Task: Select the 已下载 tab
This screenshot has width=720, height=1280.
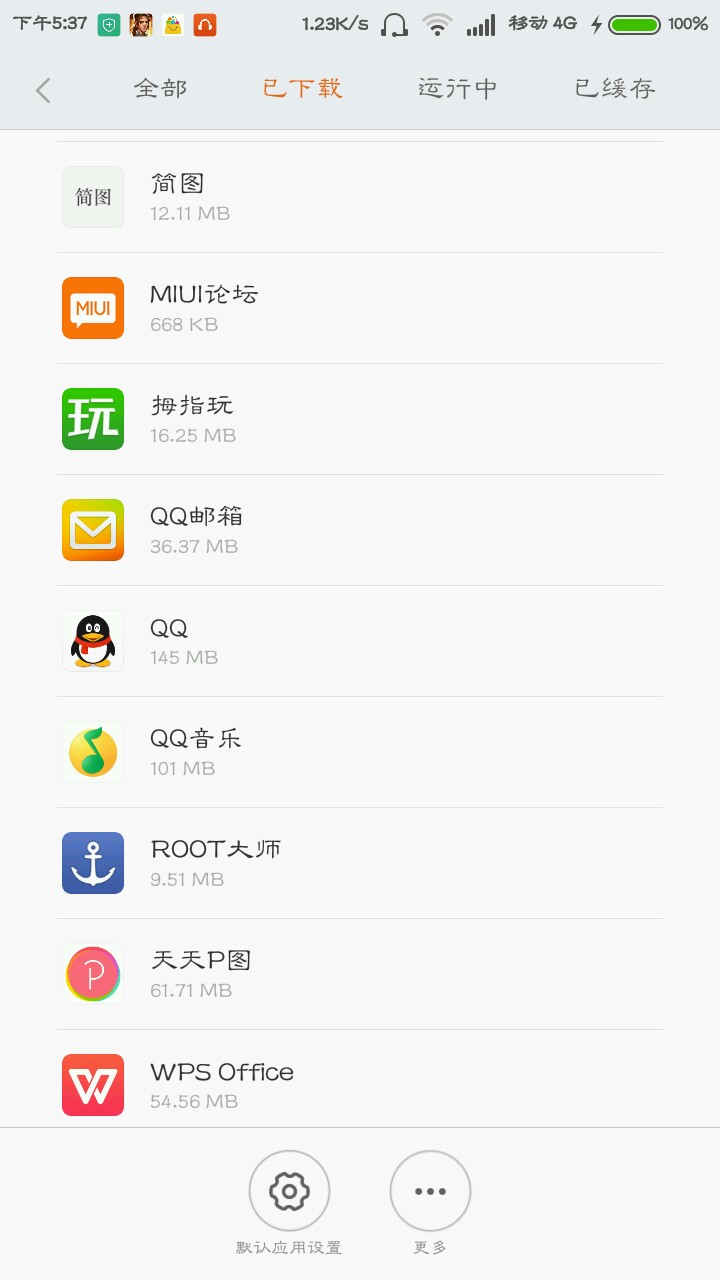Action: pyautogui.click(x=302, y=89)
